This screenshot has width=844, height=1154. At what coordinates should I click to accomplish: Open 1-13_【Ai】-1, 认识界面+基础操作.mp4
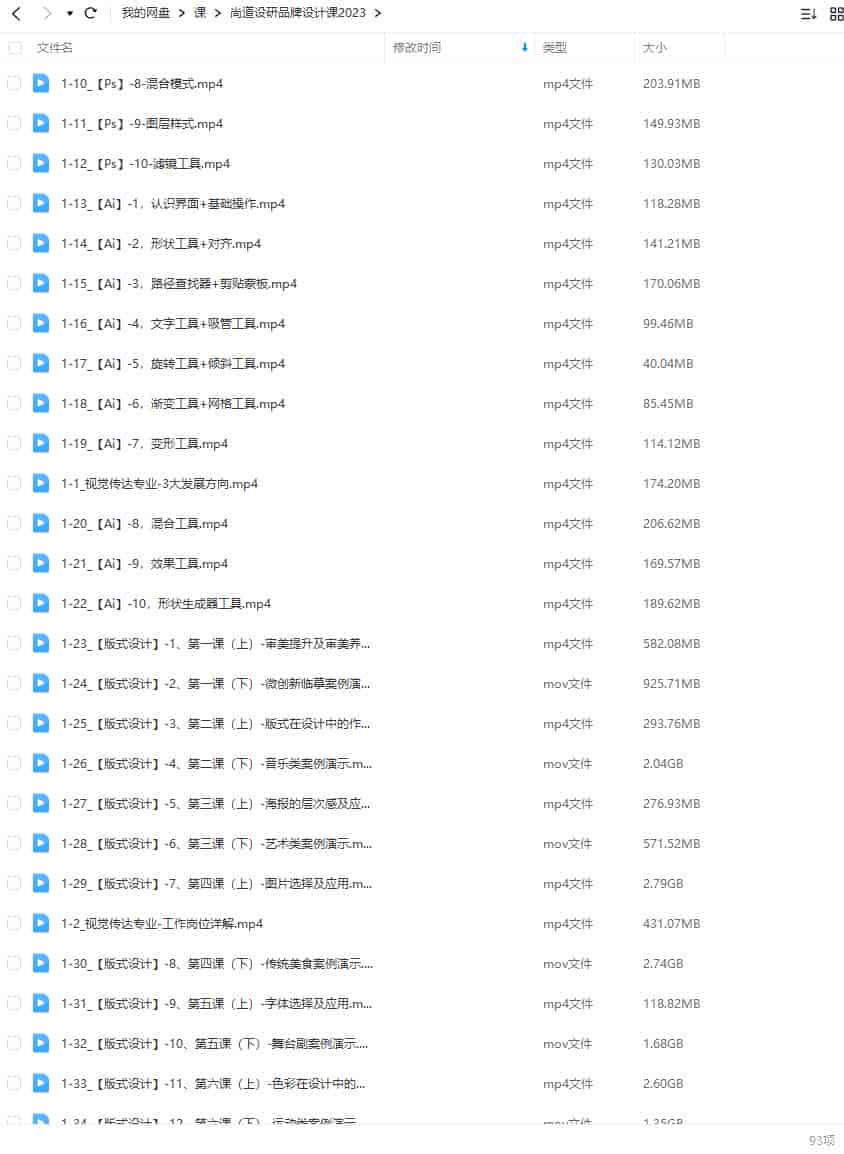(173, 203)
